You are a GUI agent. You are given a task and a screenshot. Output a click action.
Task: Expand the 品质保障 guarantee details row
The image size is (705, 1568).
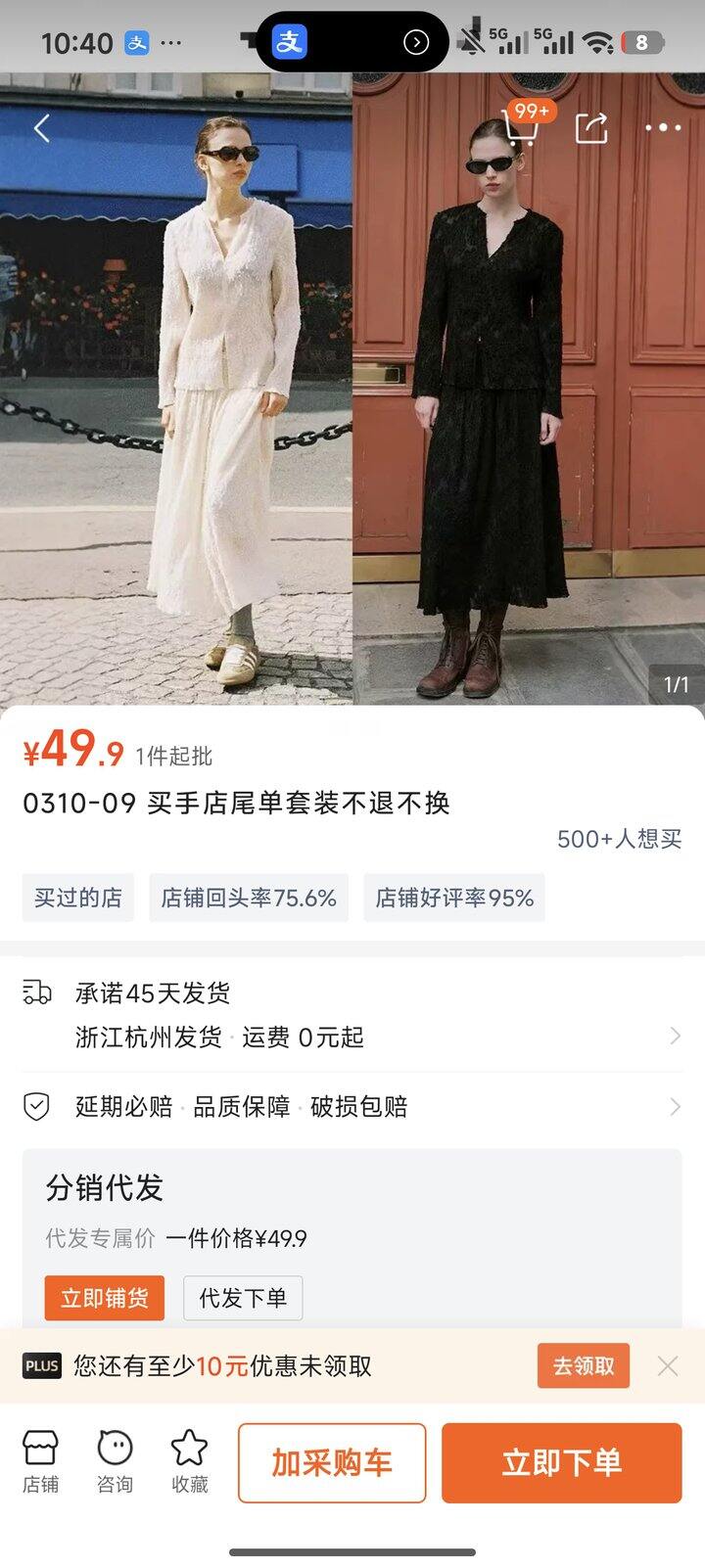[x=674, y=1106]
